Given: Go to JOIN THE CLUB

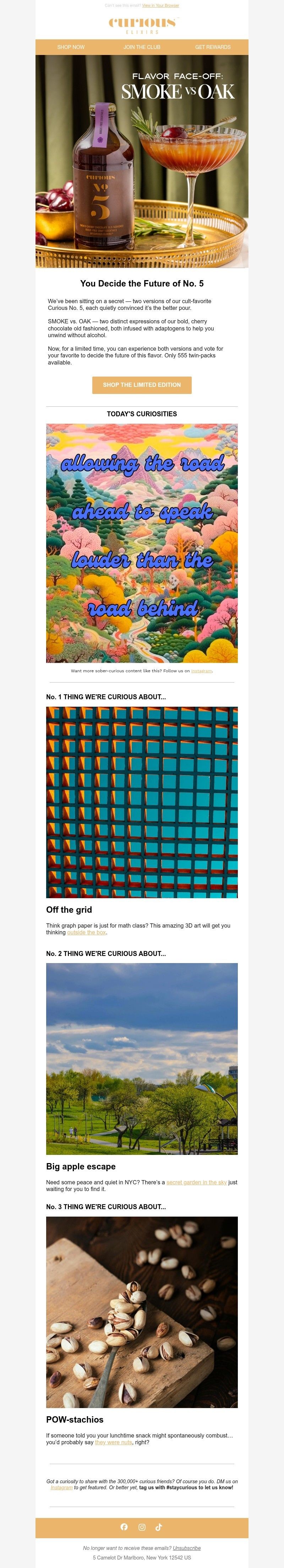Looking at the screenshot, I should [x=141, y=47].
